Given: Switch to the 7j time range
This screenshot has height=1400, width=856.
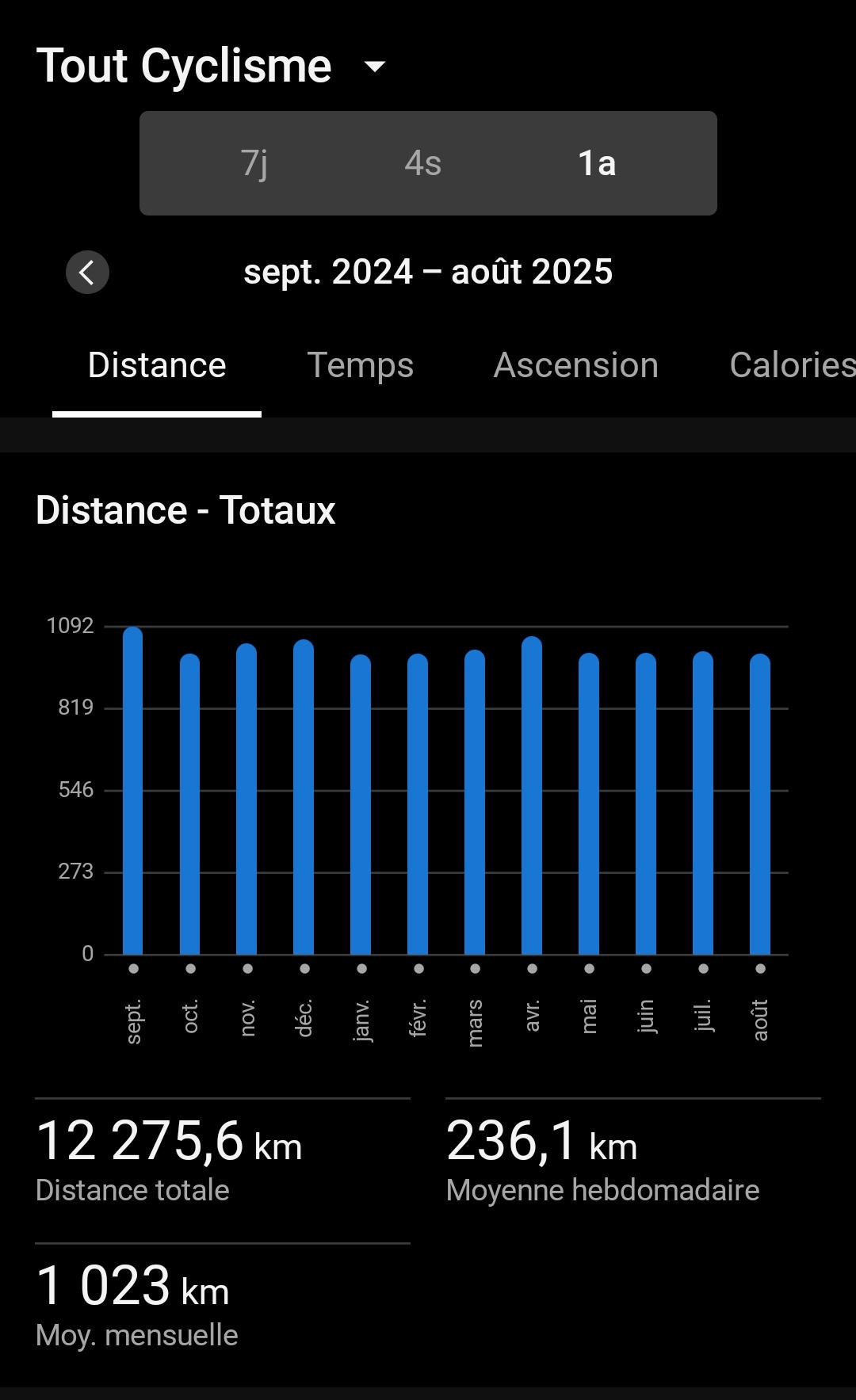Looking at the screenshot, I should (x=254, y=163).
